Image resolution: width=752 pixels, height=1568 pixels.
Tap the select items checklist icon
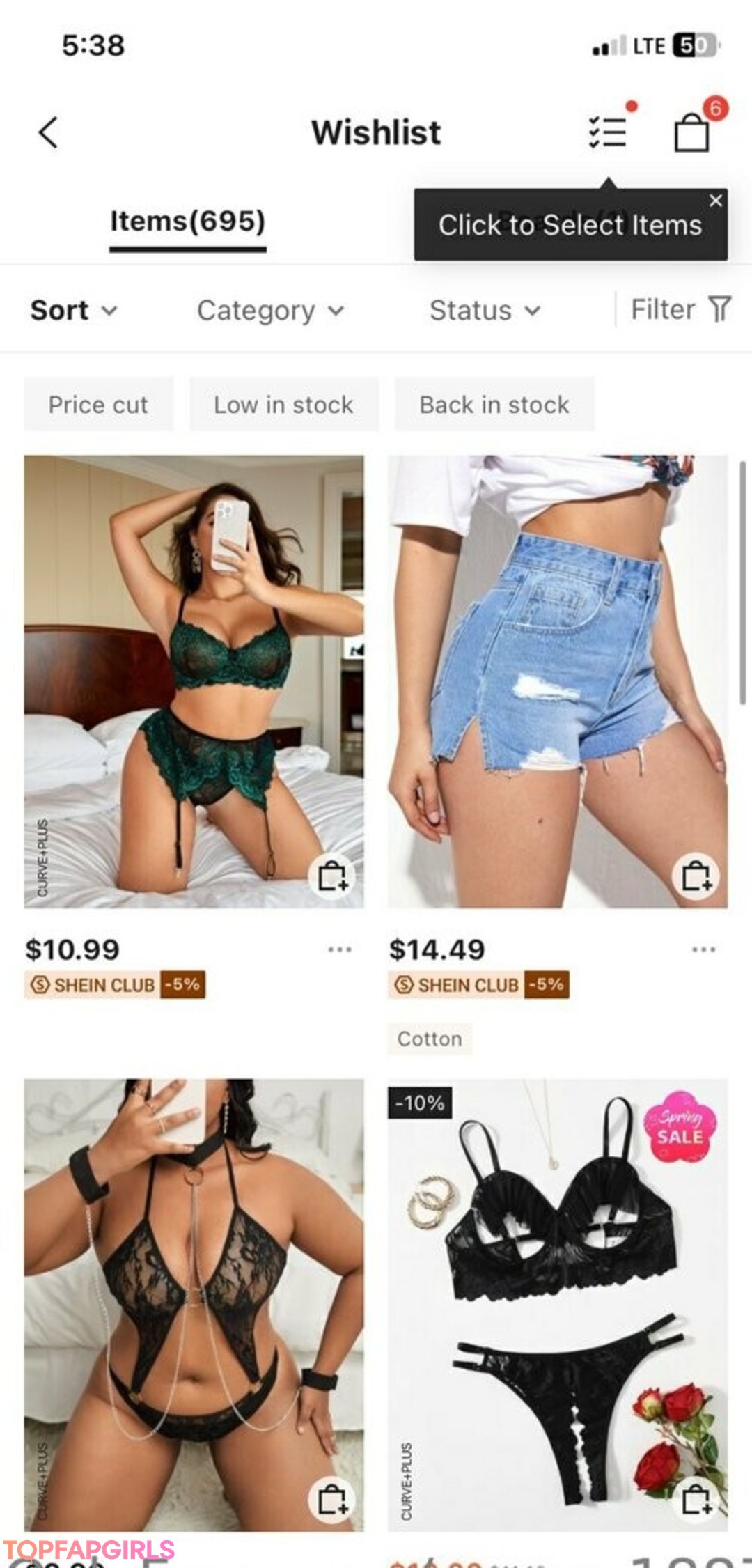pyautogui.click(x=607, y=131)
